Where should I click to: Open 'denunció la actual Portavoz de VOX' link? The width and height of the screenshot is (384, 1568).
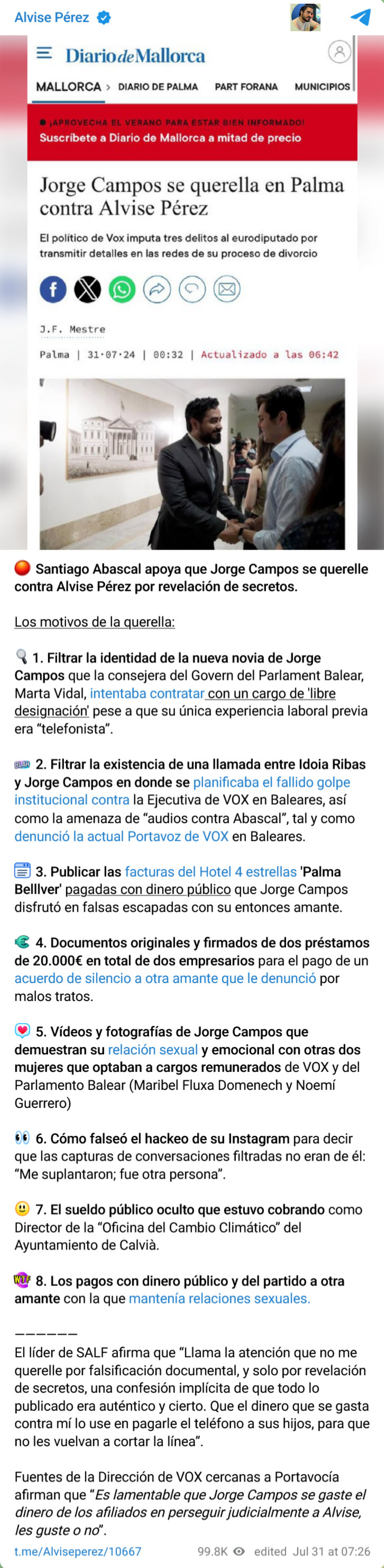(x=121, y=836)
